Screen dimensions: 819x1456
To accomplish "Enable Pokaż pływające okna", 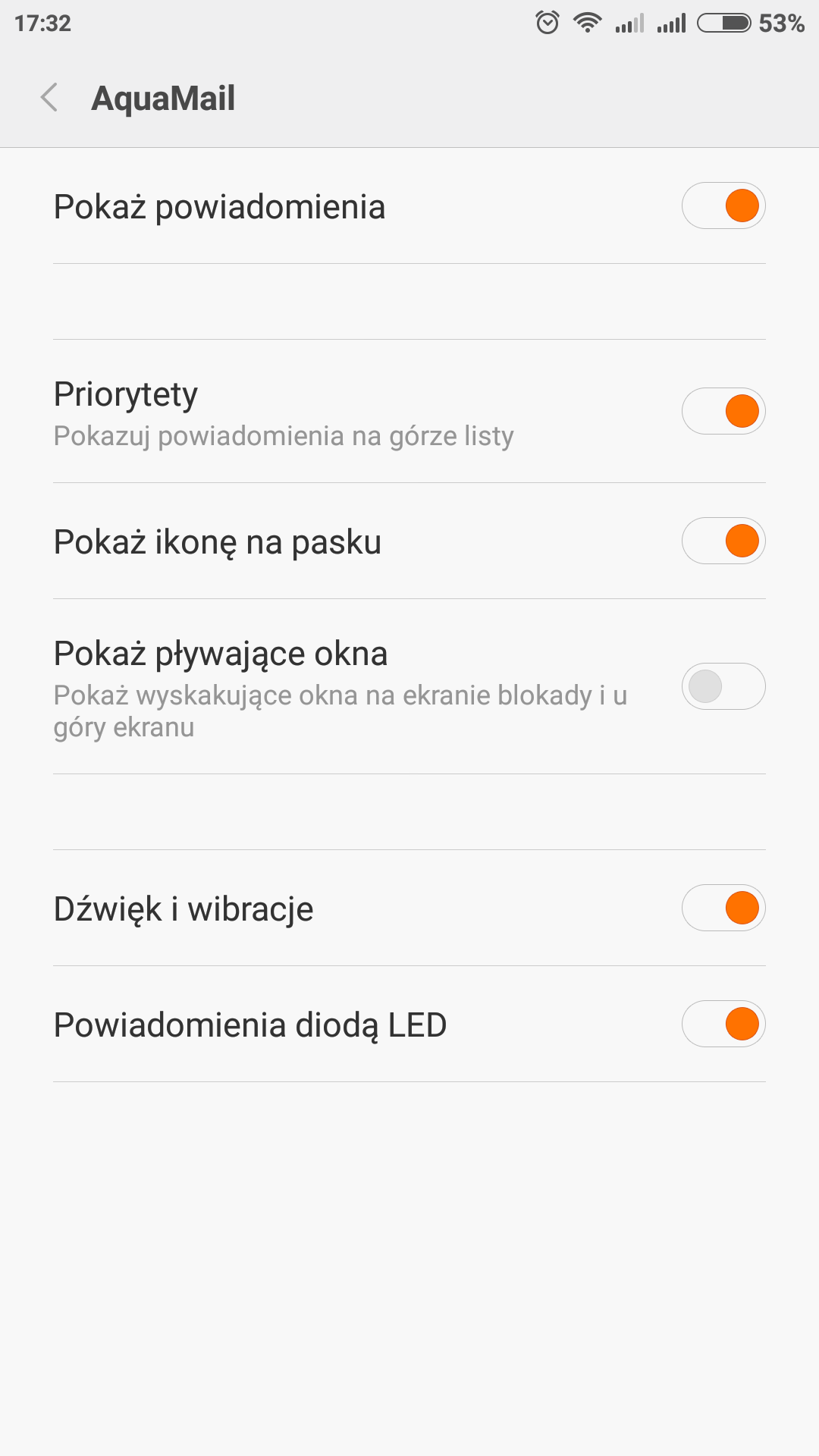I will coord(723,686).
